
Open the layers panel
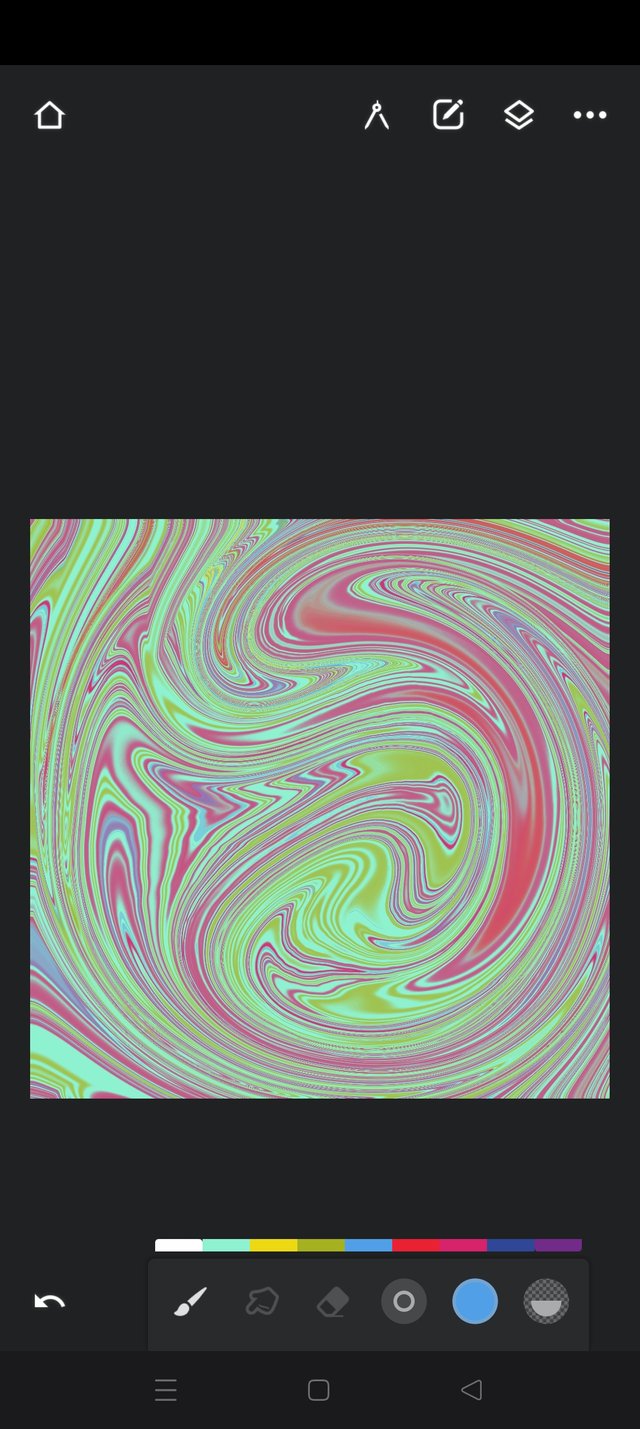[518, 116]
